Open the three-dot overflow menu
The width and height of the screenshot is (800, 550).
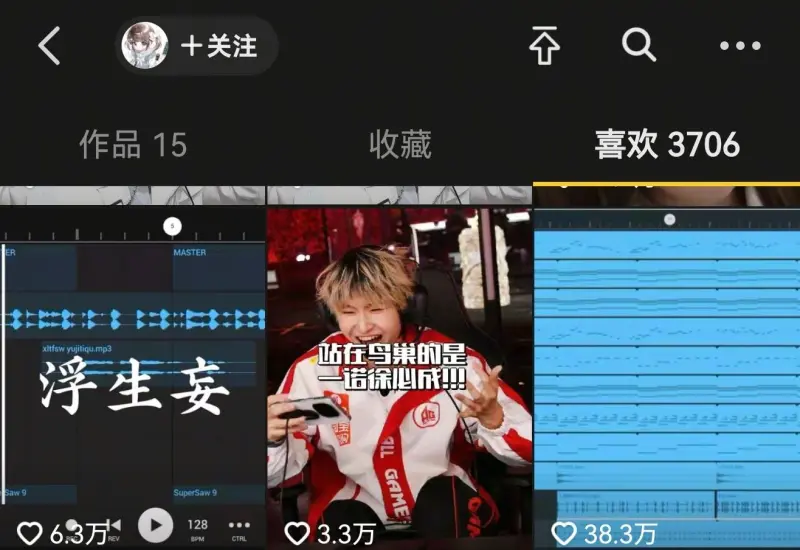tap(740, 46)
